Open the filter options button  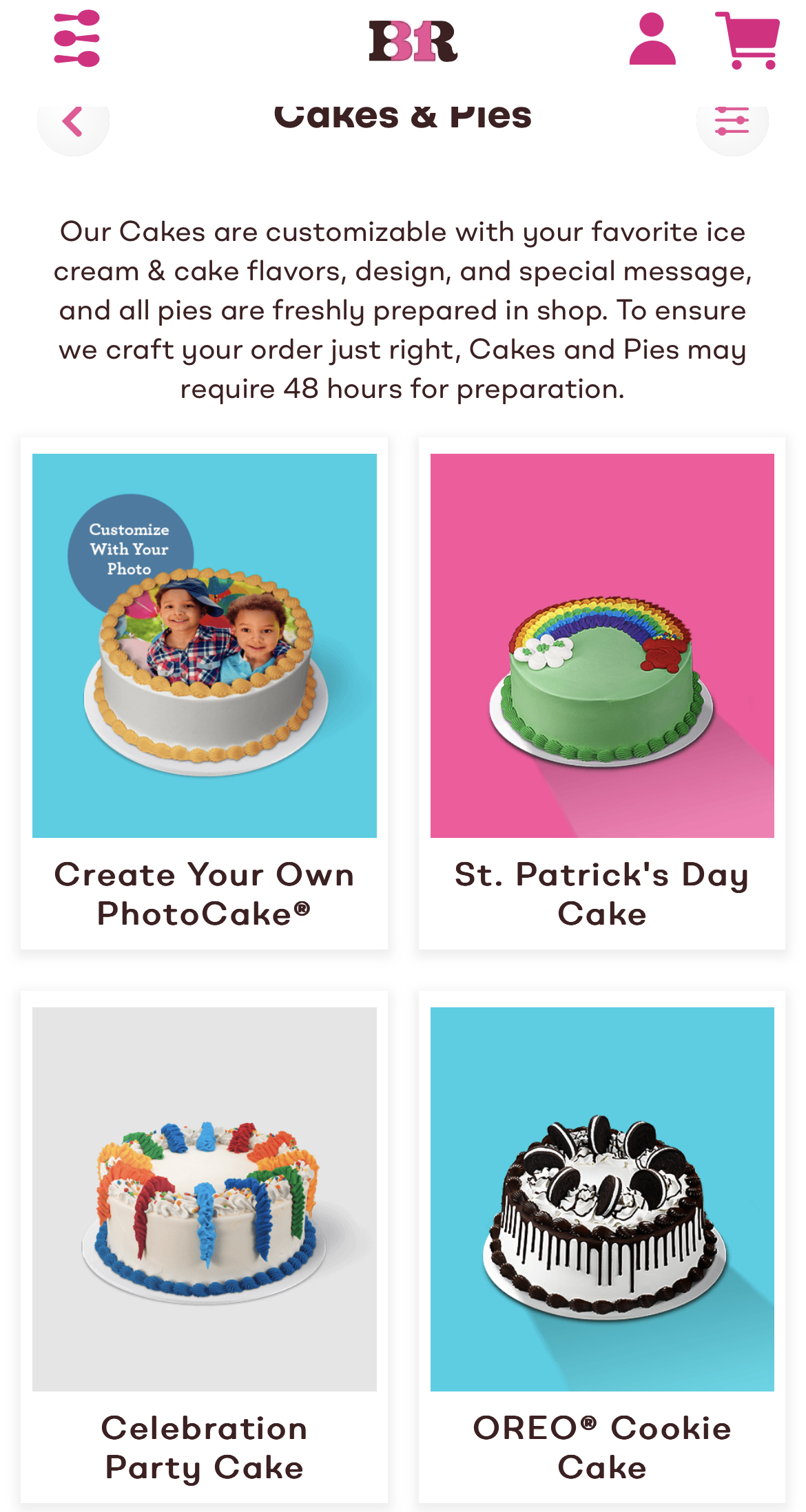pos(732,121)
